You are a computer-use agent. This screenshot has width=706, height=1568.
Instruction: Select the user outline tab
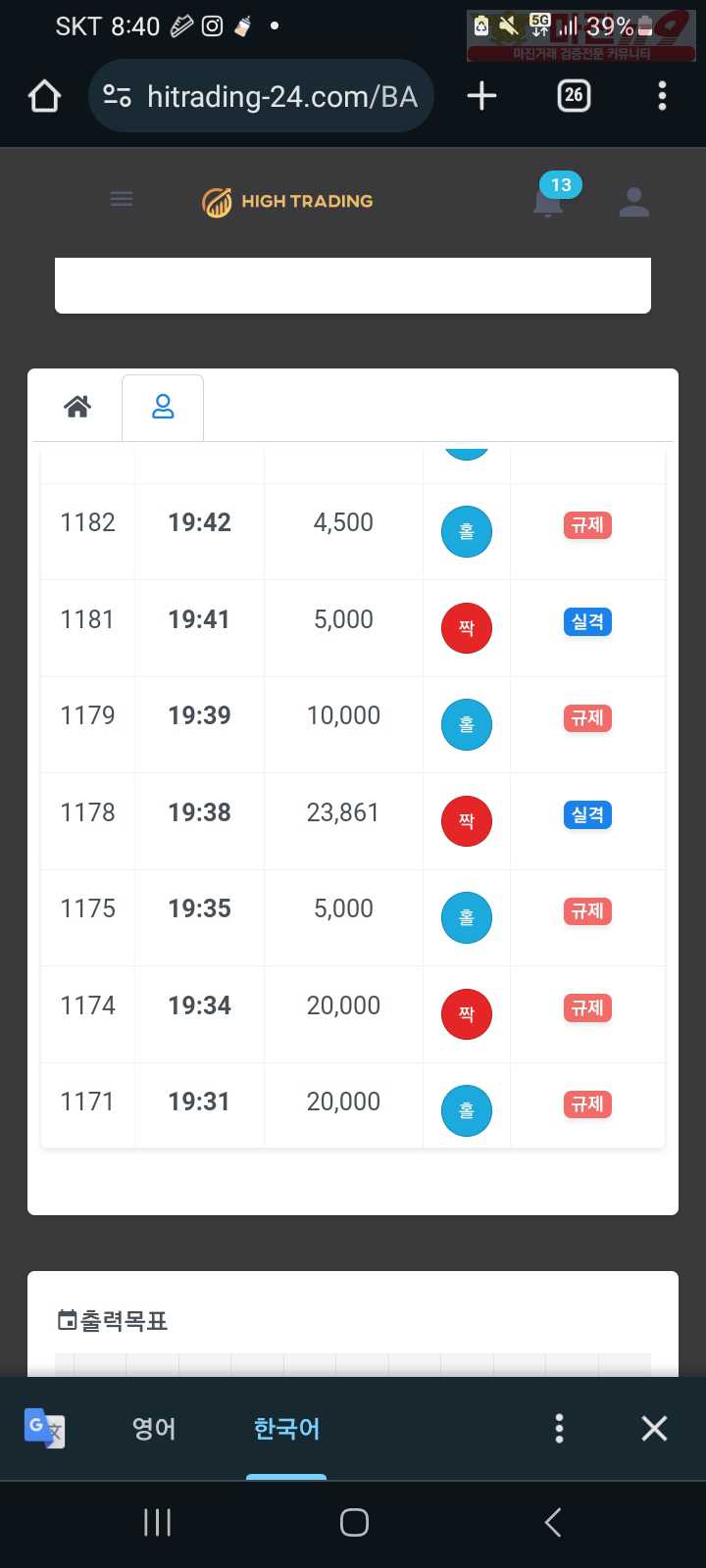click(x=163, y=407)
